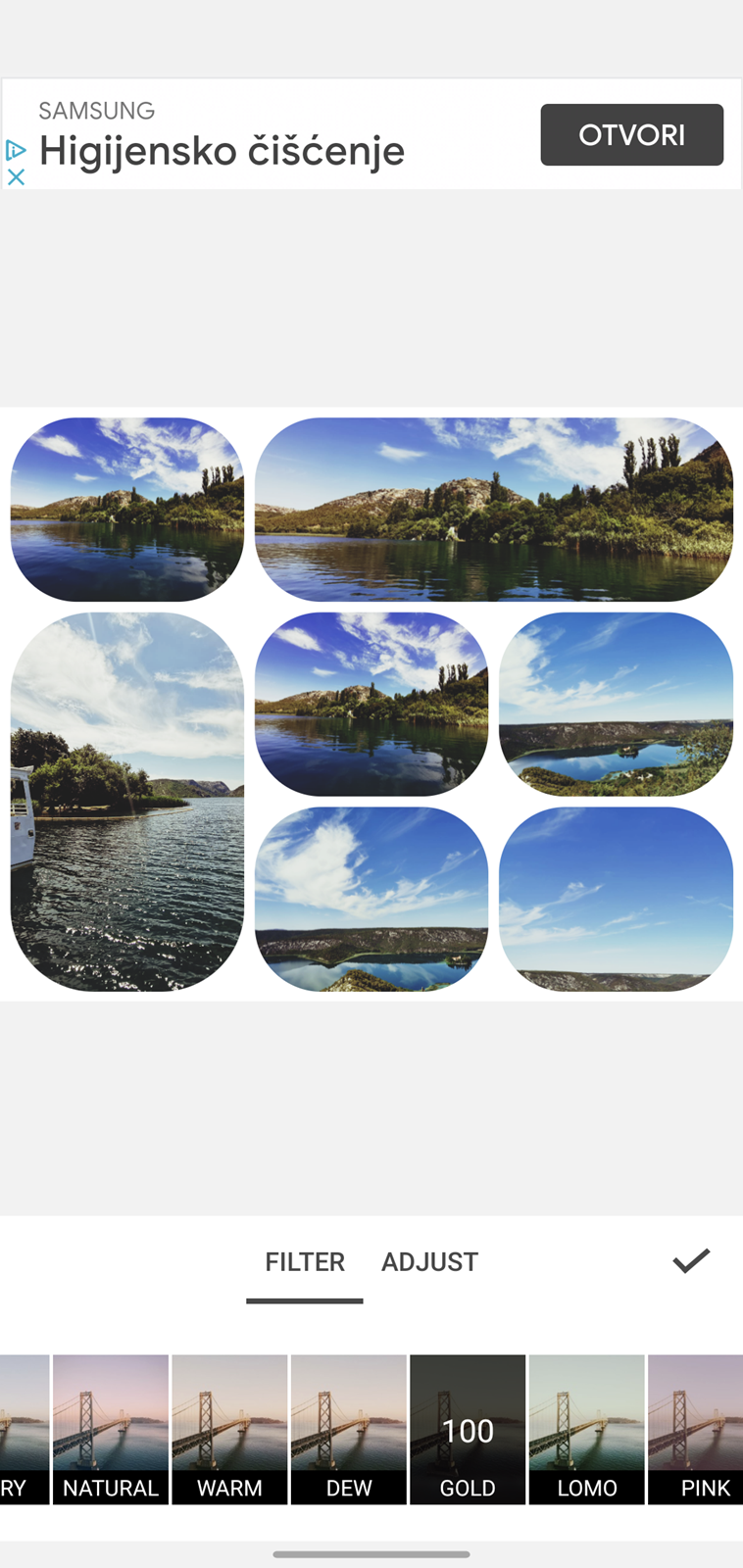Viewport: 743px width, 1568px height.
Task: Select the FILTER tab
Action: (305, 1261)
